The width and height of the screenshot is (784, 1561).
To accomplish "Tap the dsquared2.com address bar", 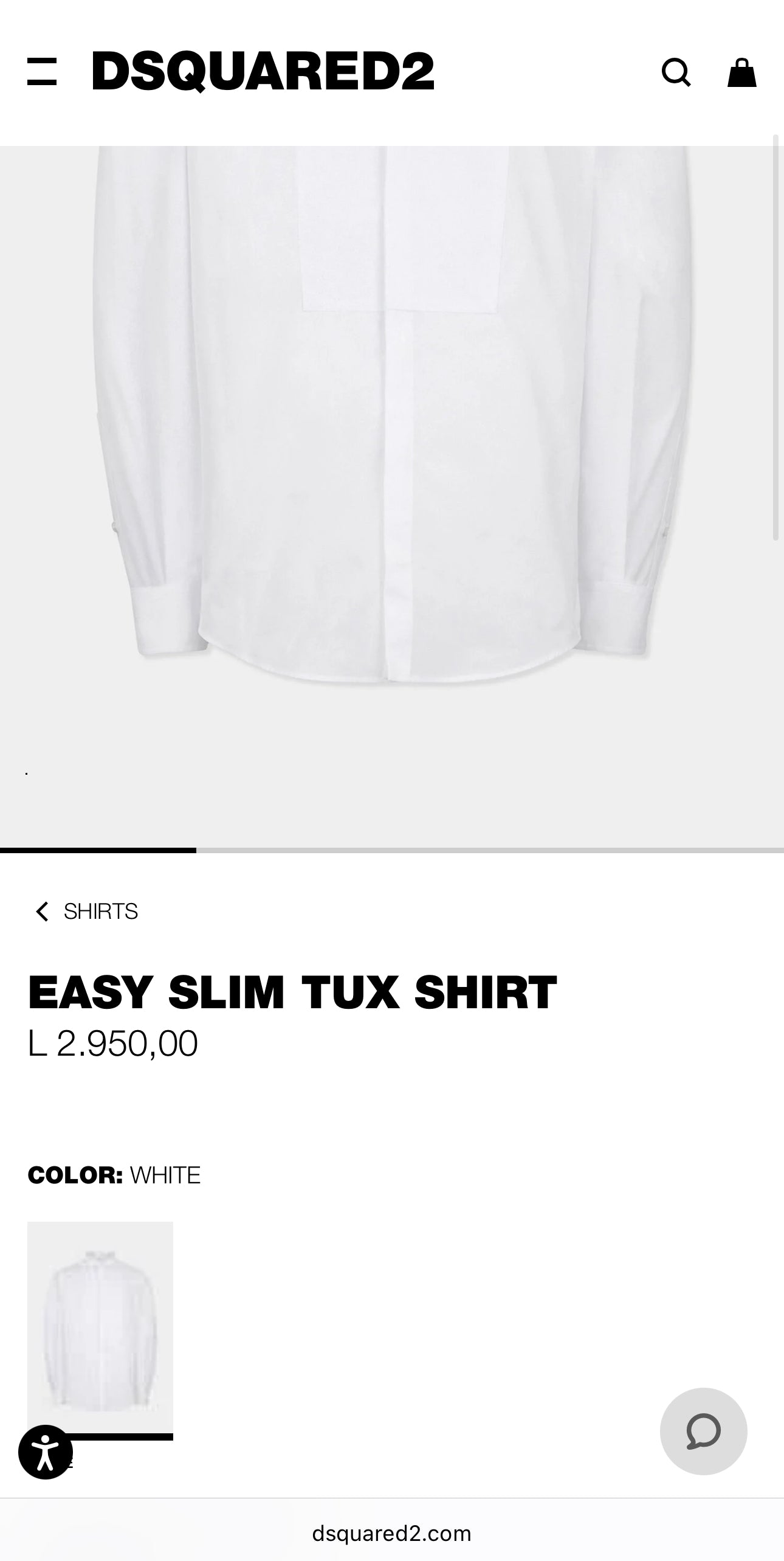I will tap(392, 1534).
